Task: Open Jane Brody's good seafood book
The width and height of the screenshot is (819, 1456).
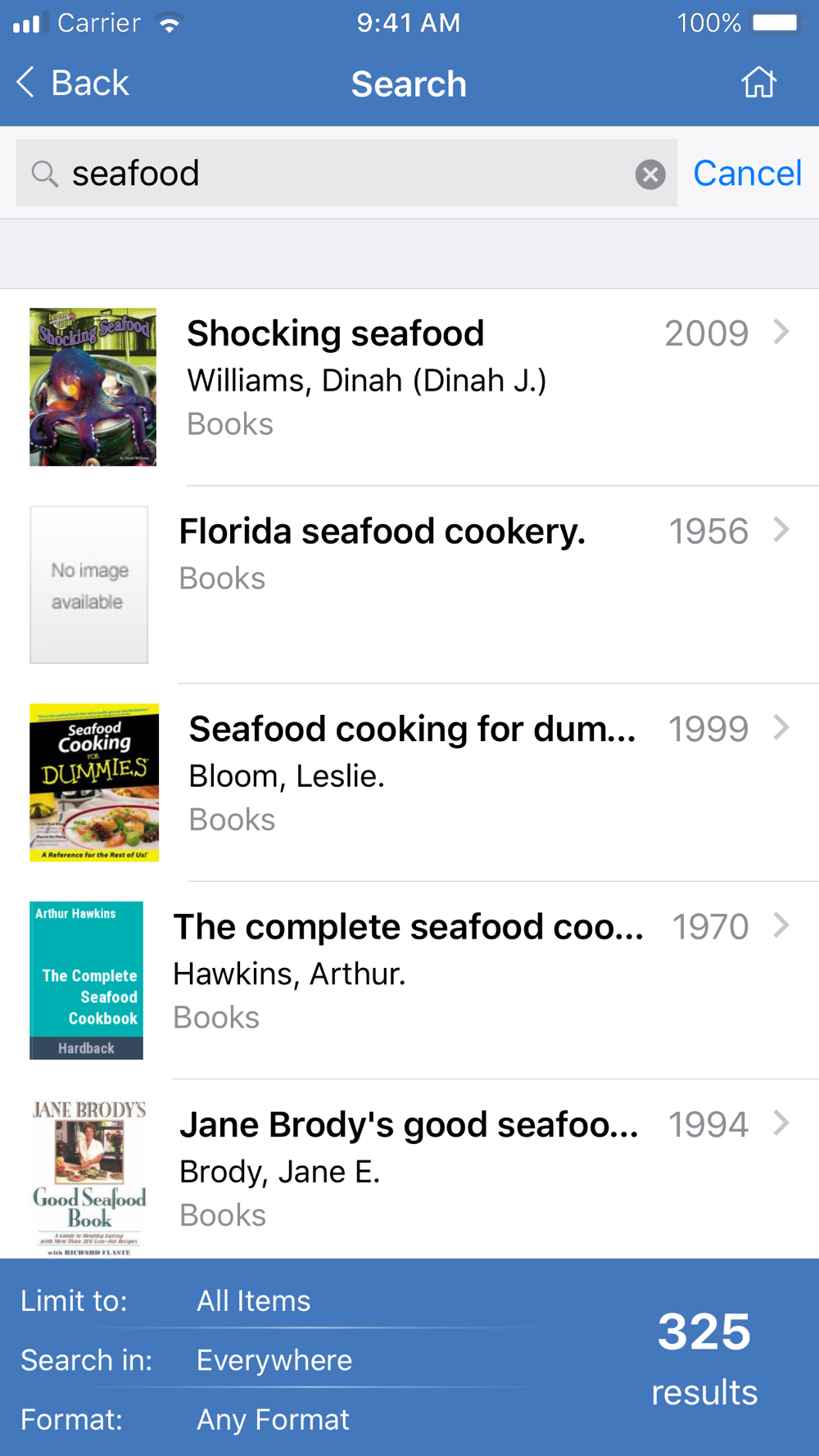Action: (409, 1169)
